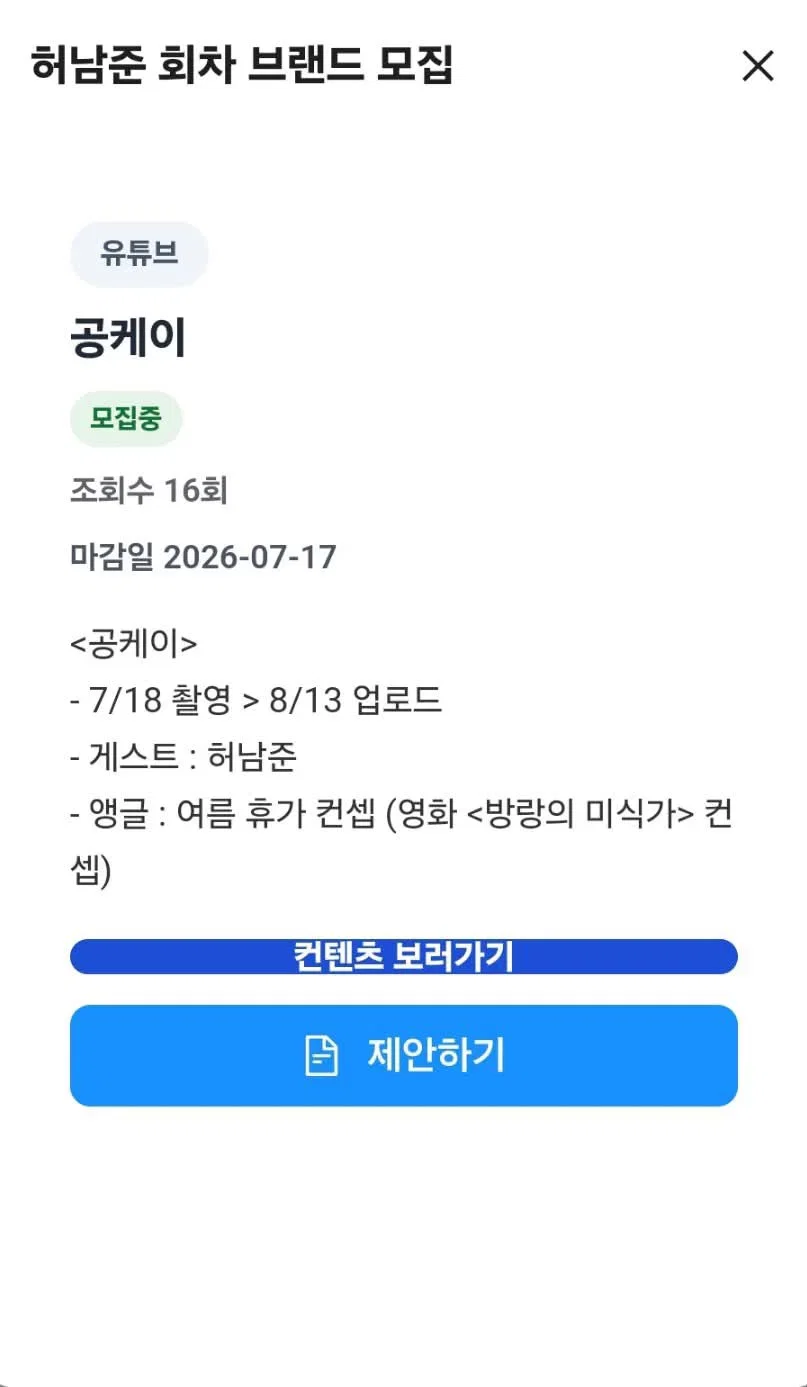Screen dimensions: 807x1387
Task: Submit a proposal with 제안하기
Action: [403, 1055]
